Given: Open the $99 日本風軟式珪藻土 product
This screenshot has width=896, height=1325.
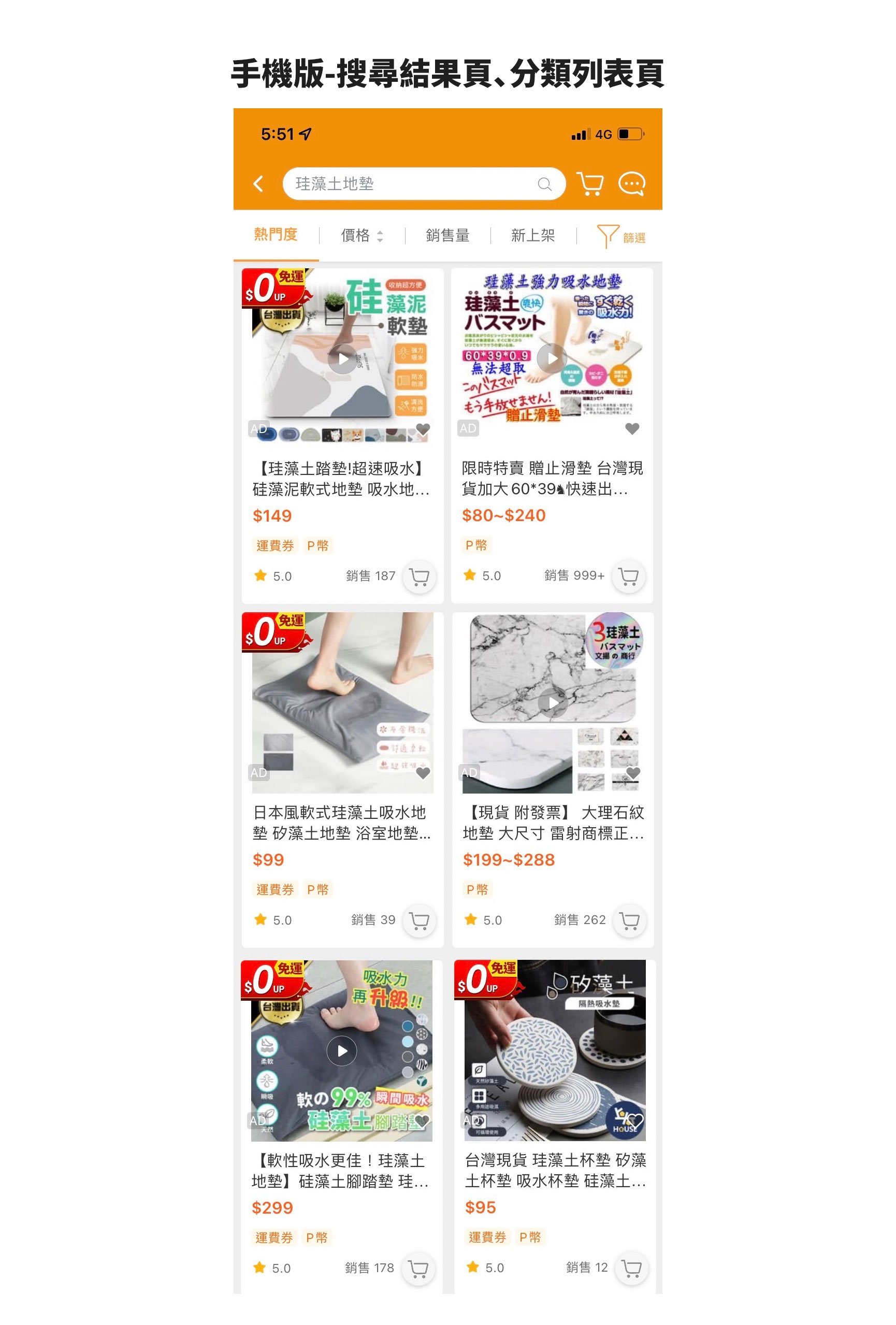Looking at the screenshot, I should 341,822.
